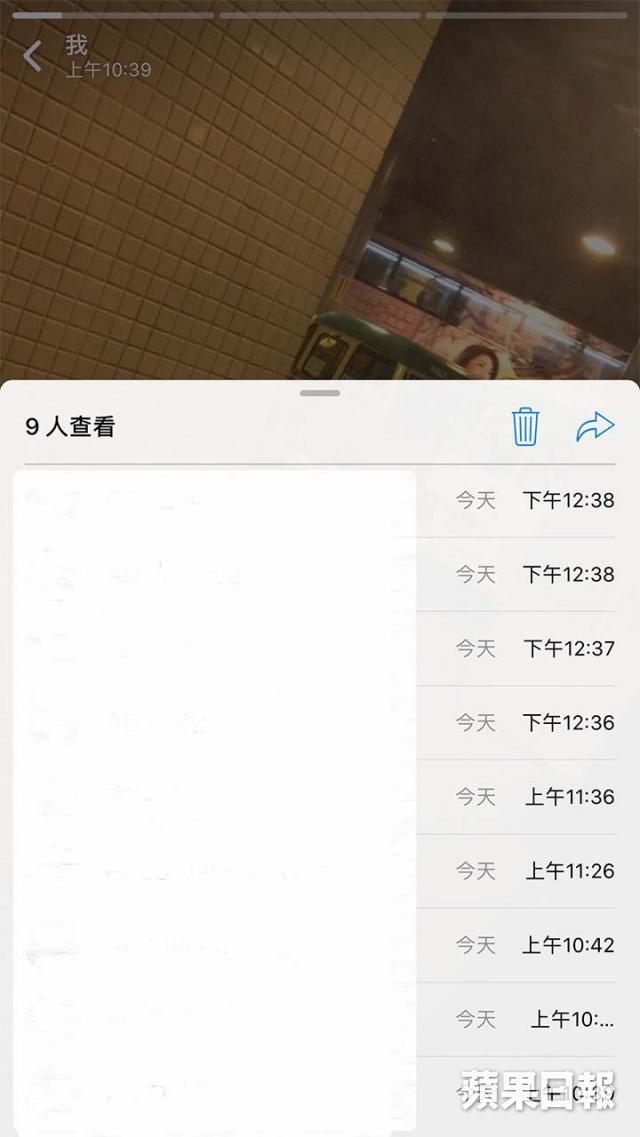Open the viewer seen at 上午10:42

pos(320,945)
